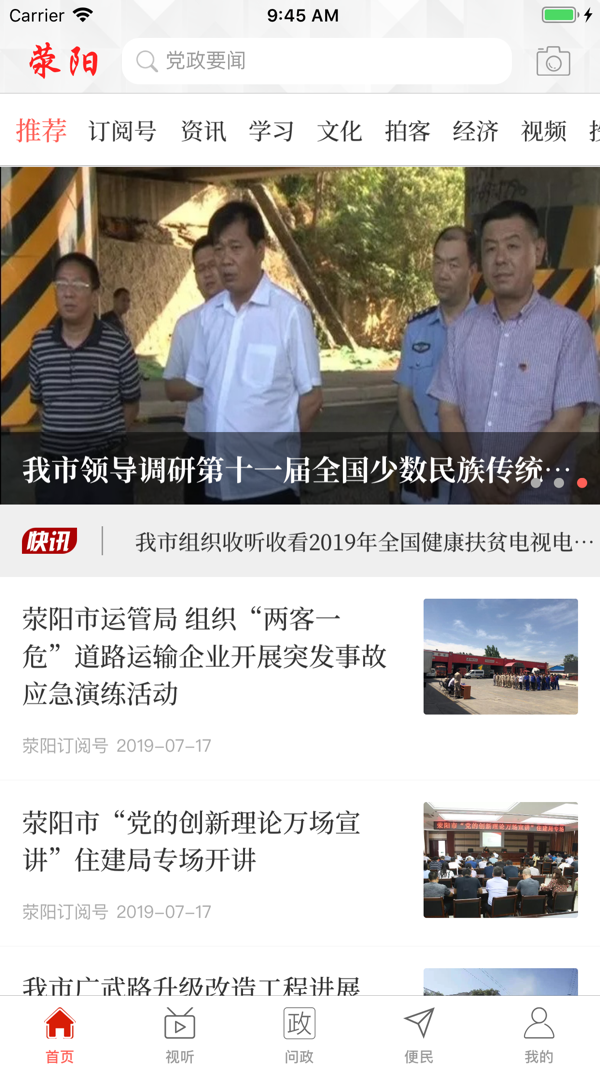600x1067 pixels.
Task: Go to 视听 in the bottom bar
Action: tap(180, 1035)
